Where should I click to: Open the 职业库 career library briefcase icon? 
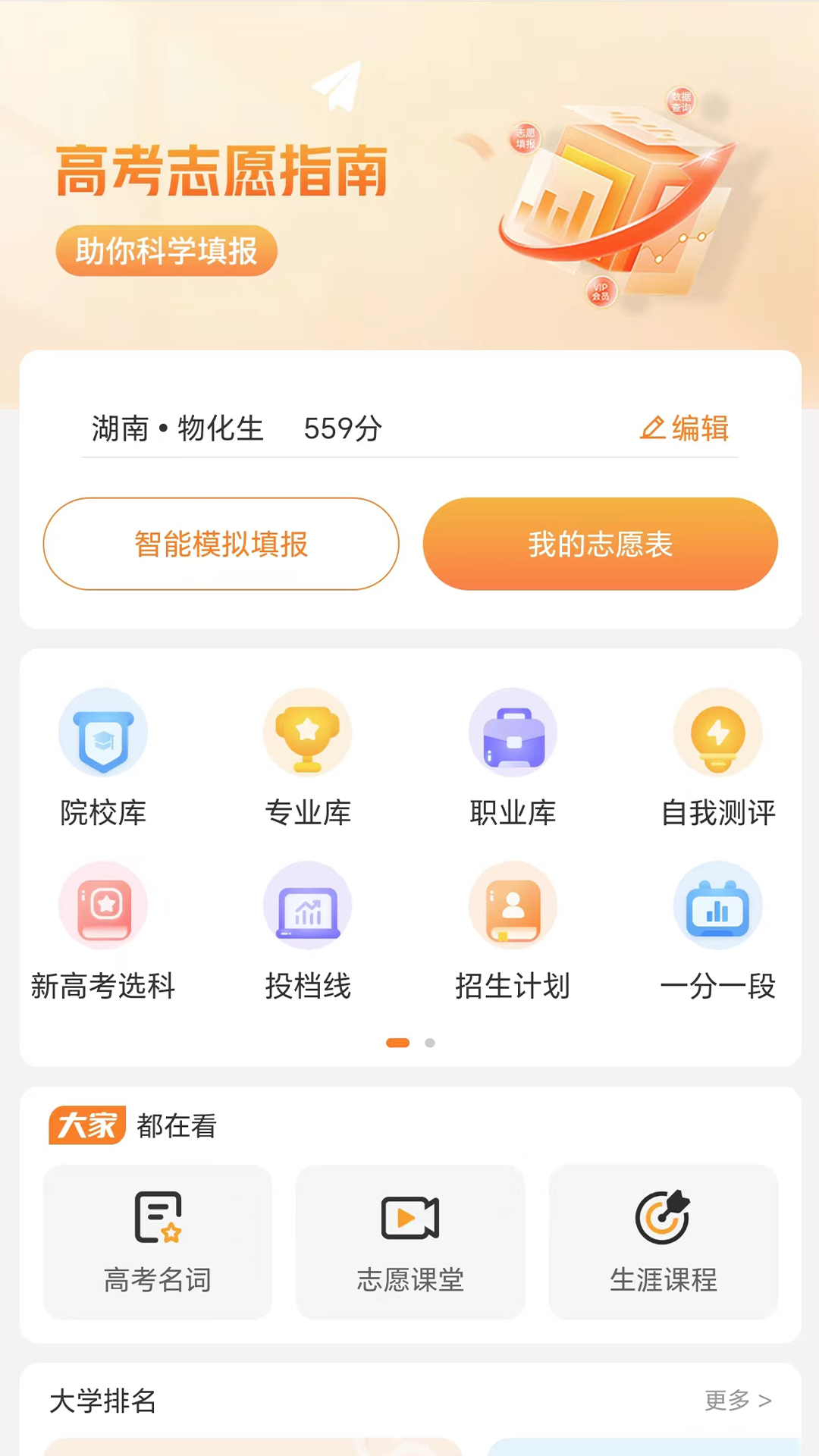tap(513, 732)
